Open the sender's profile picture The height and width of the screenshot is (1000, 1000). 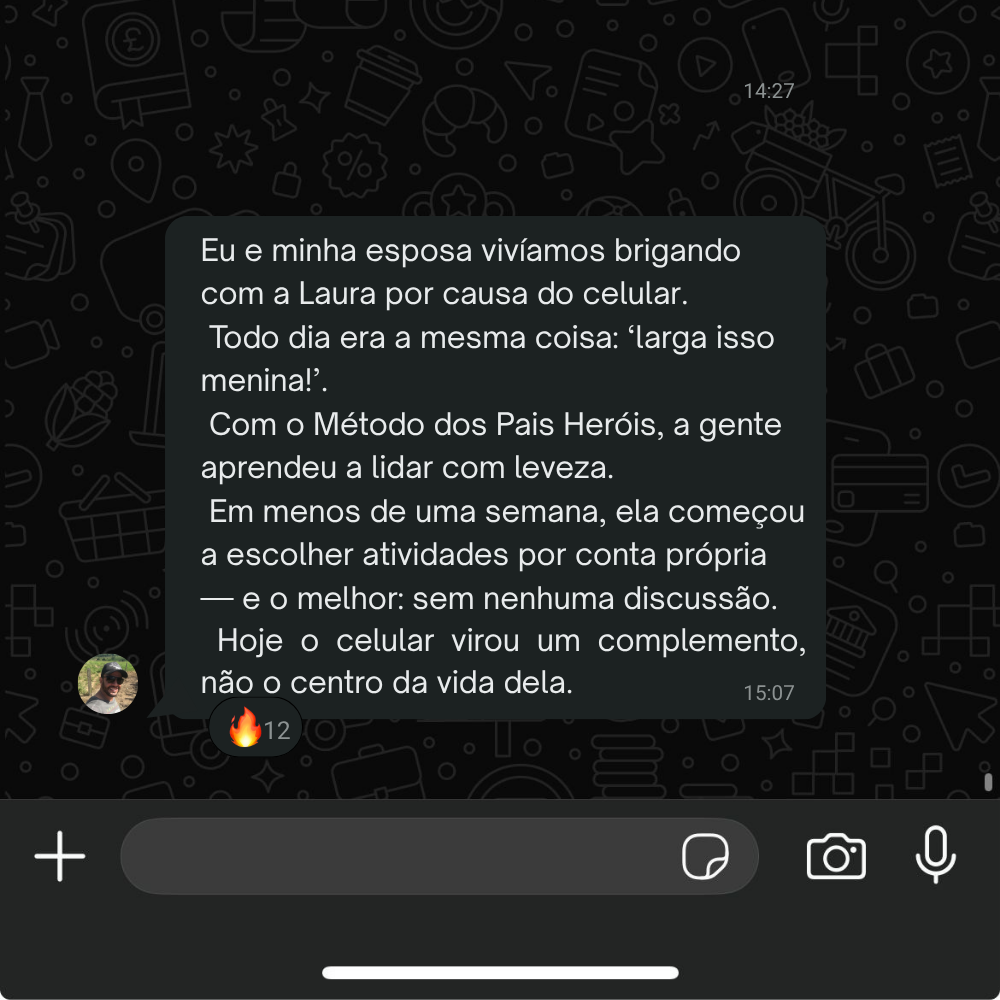(x=108, y=684)
